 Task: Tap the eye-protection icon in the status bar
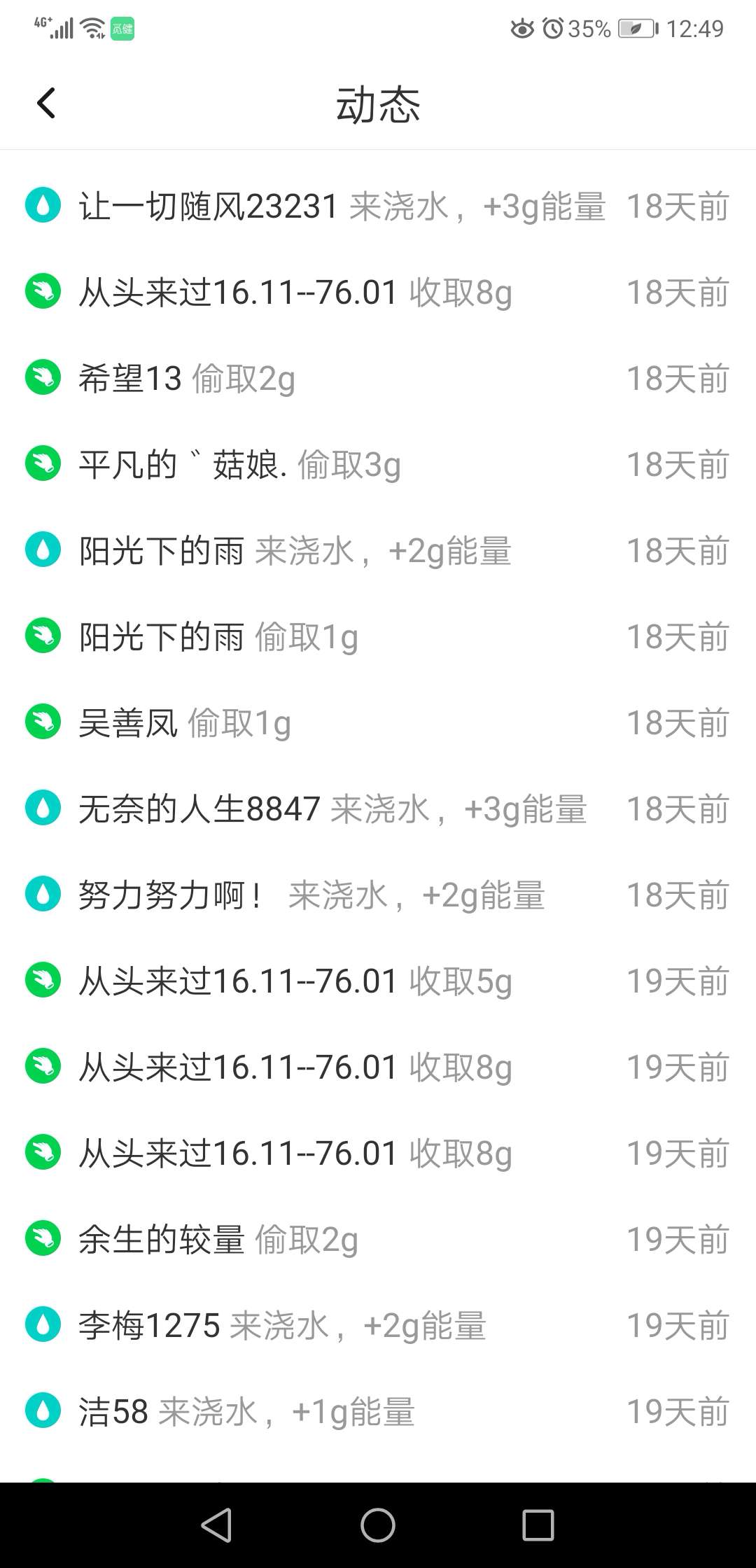click(x=521, y=28)
